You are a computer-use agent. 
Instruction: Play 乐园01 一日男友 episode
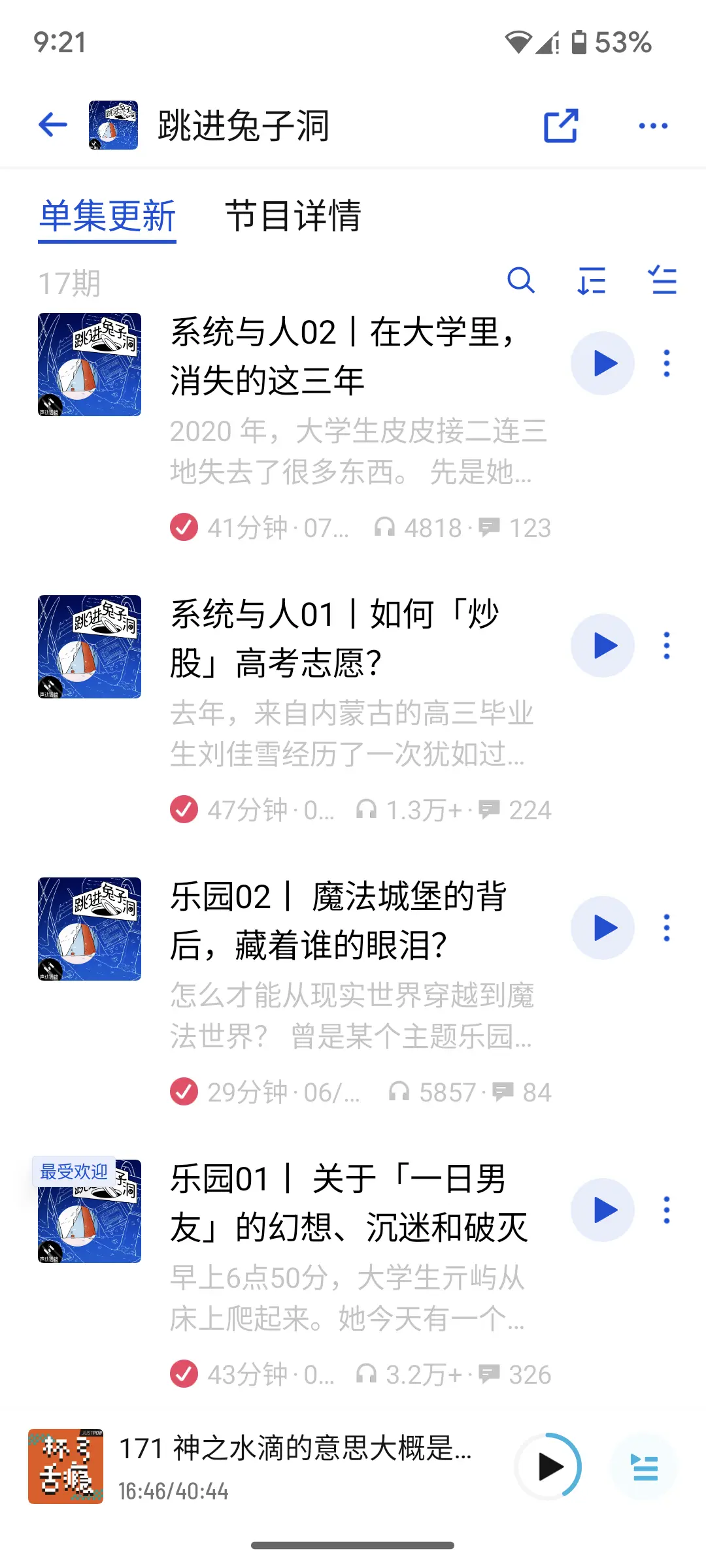603,1210
